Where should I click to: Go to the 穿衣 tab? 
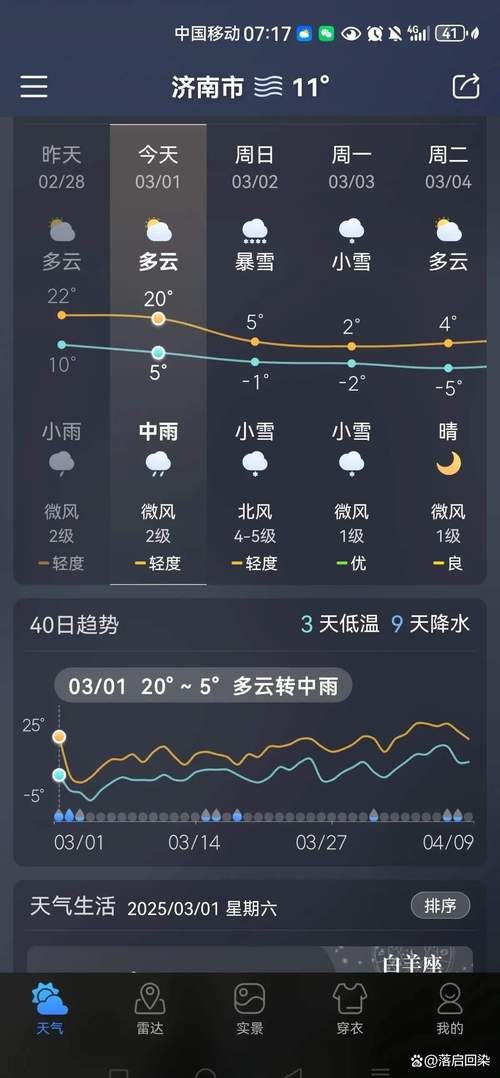point(349,1009)
